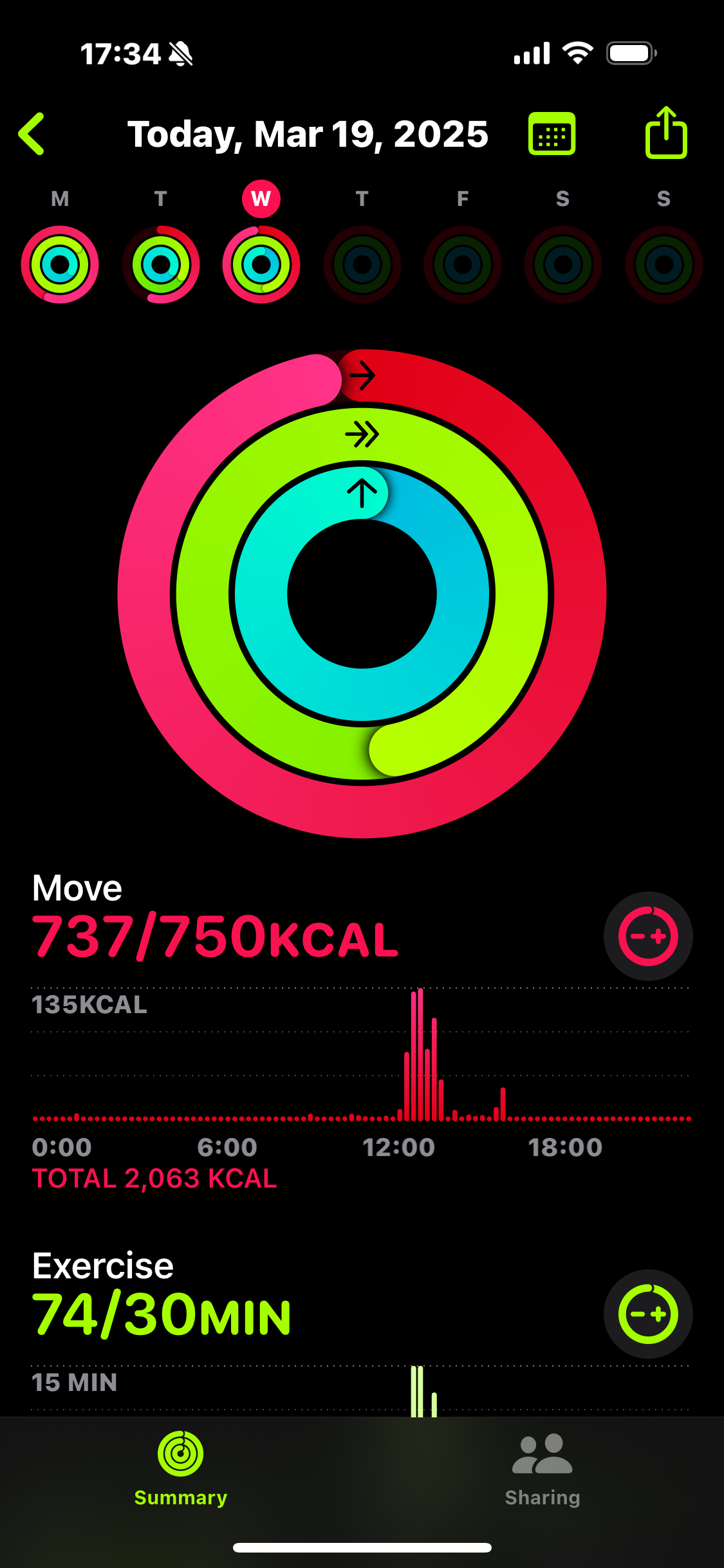
Task: Select Monday's activity rings
Action: click(60, 265)
